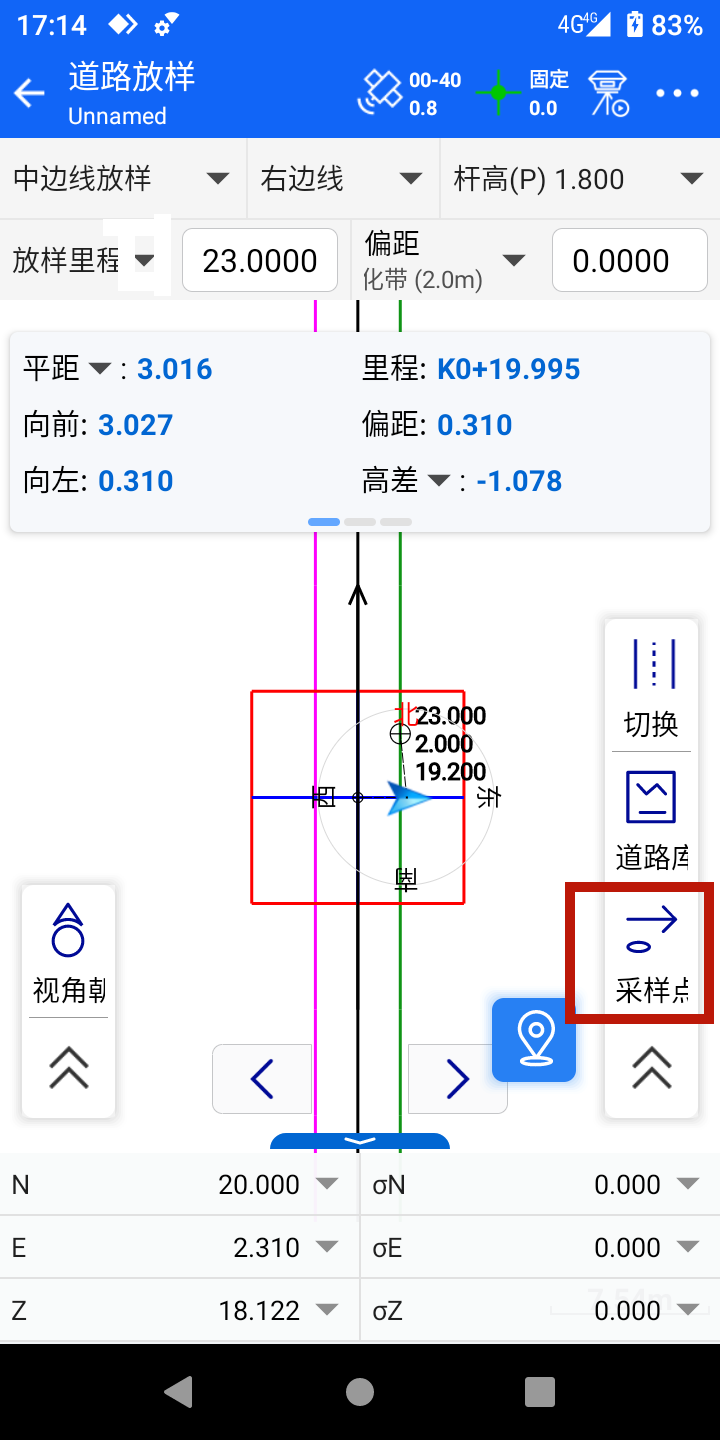Open the three-dot overflow menu

tap(677, 93)
